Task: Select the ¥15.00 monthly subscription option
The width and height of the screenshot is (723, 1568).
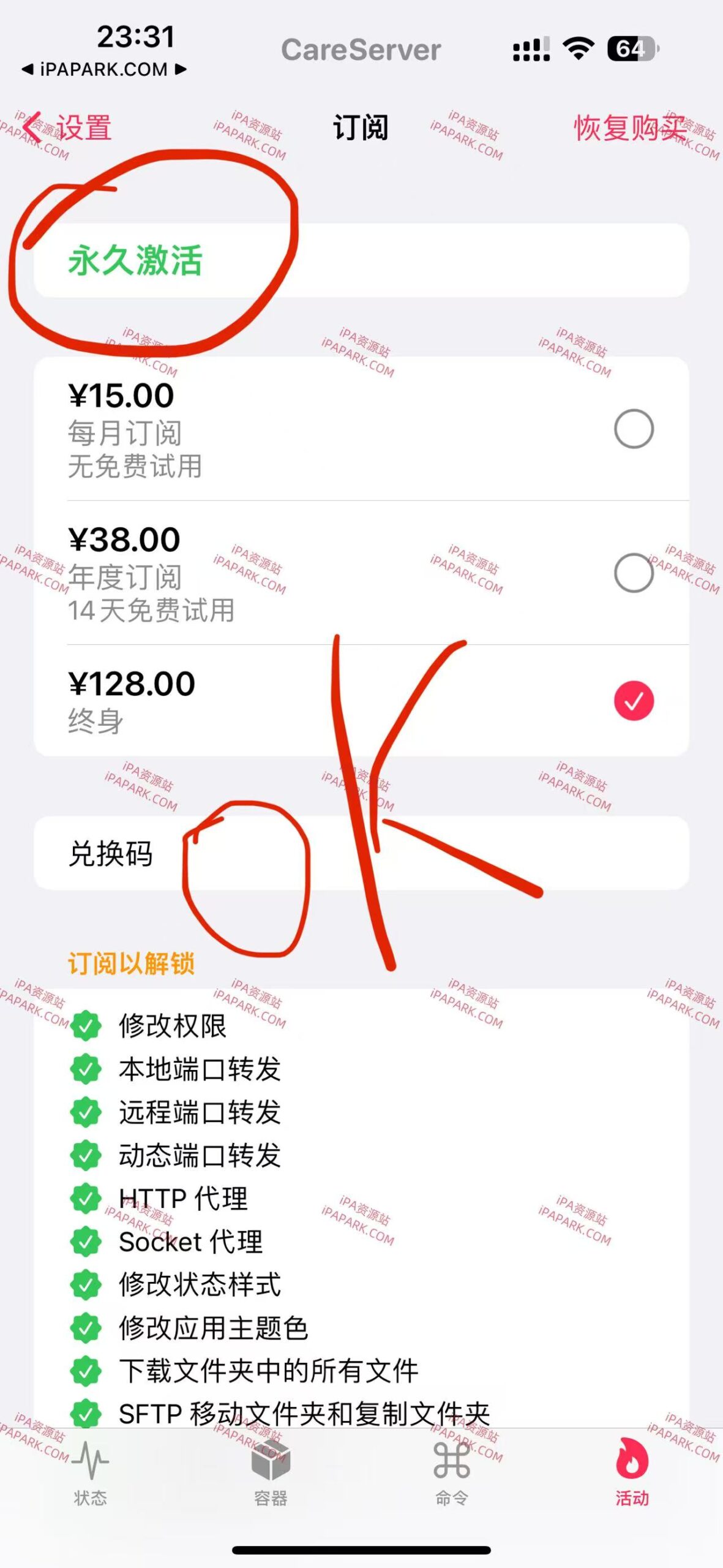Action: [x=634, y=429]
